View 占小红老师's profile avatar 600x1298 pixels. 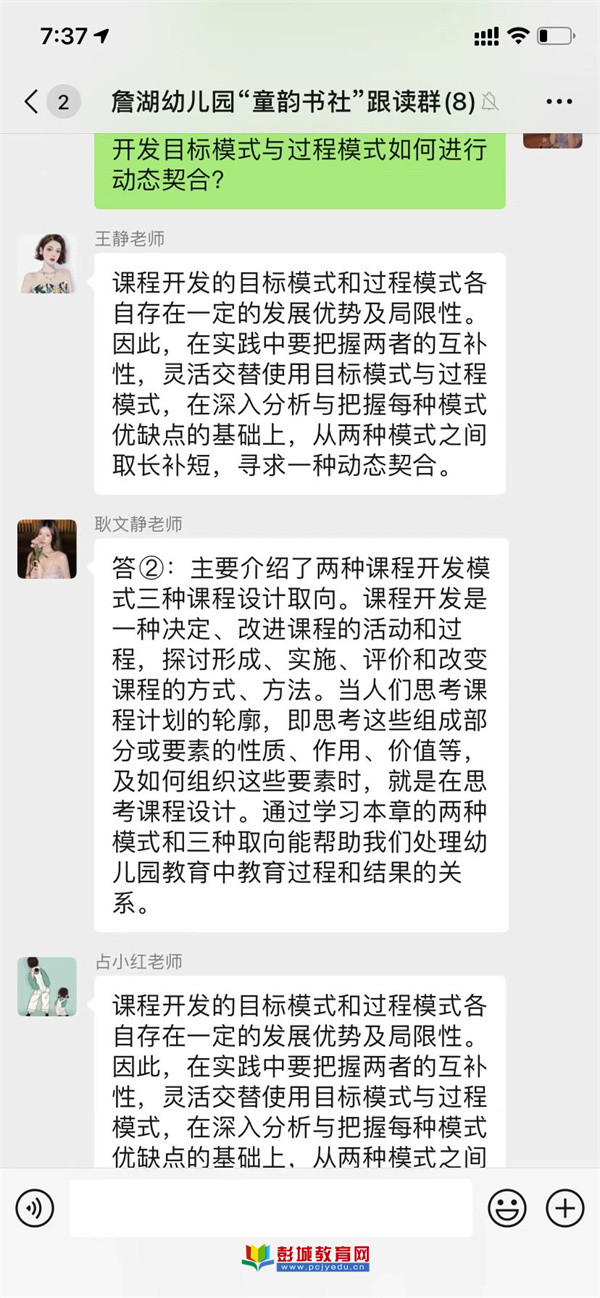coord(47,986)
